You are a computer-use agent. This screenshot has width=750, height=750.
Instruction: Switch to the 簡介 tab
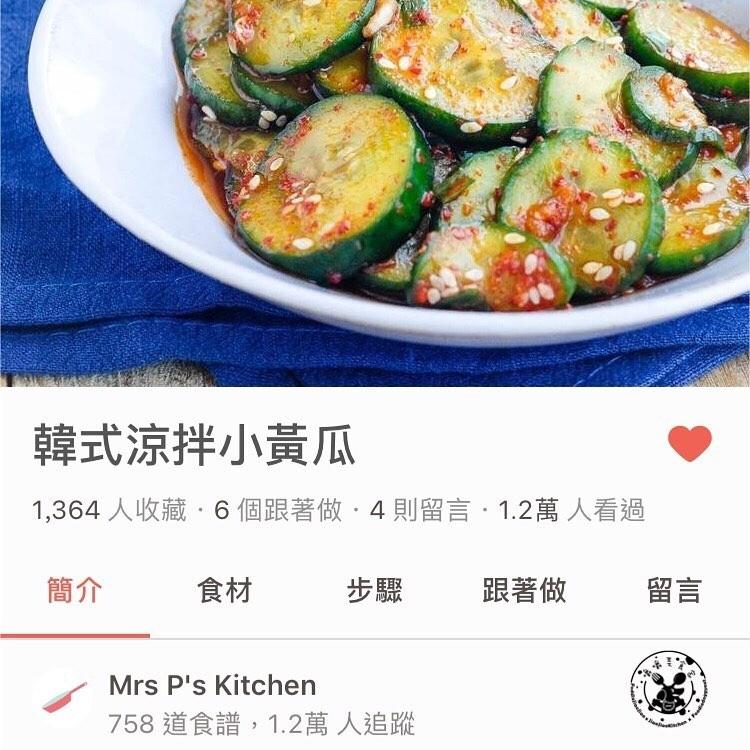click(x=75, y=590)
